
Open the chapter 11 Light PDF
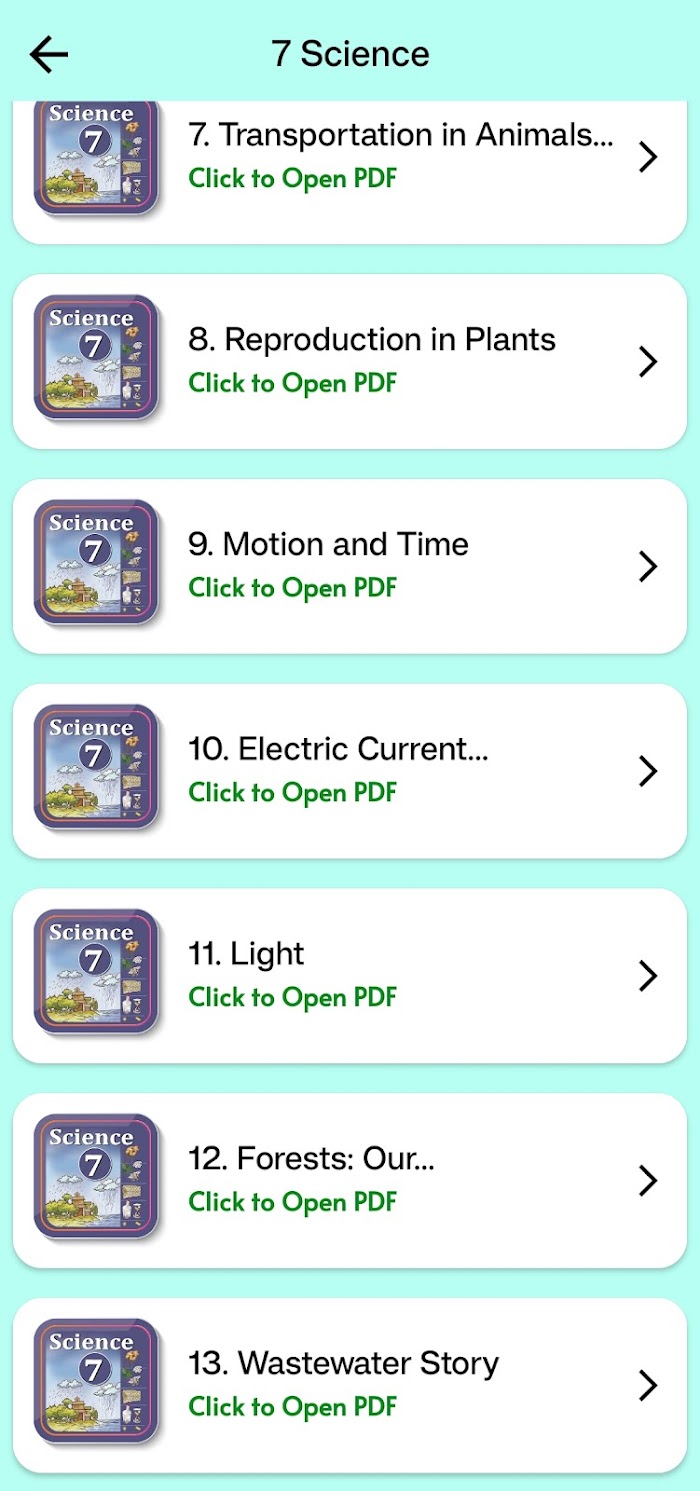(x=350, y=976)
